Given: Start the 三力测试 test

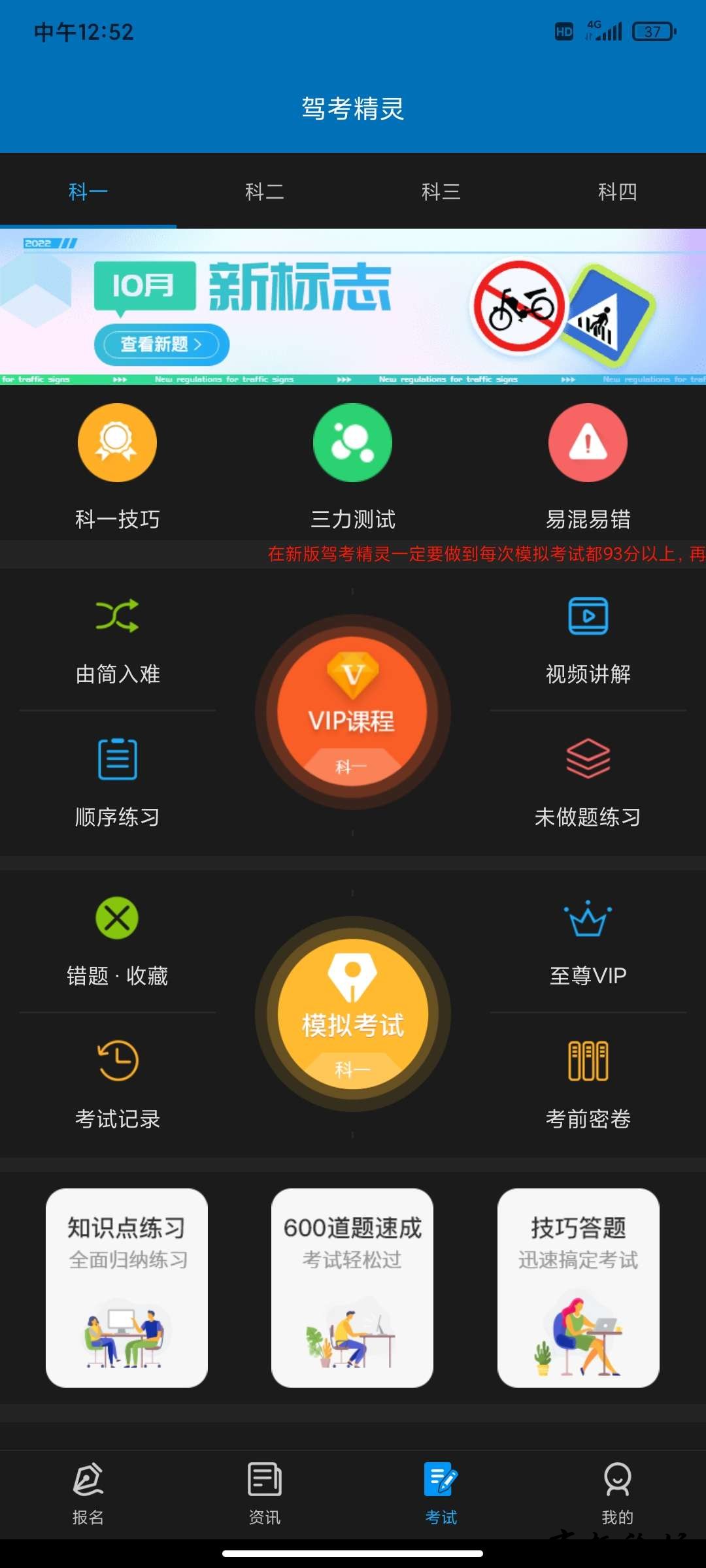Looking at the screenshot, I should [352, 465].
